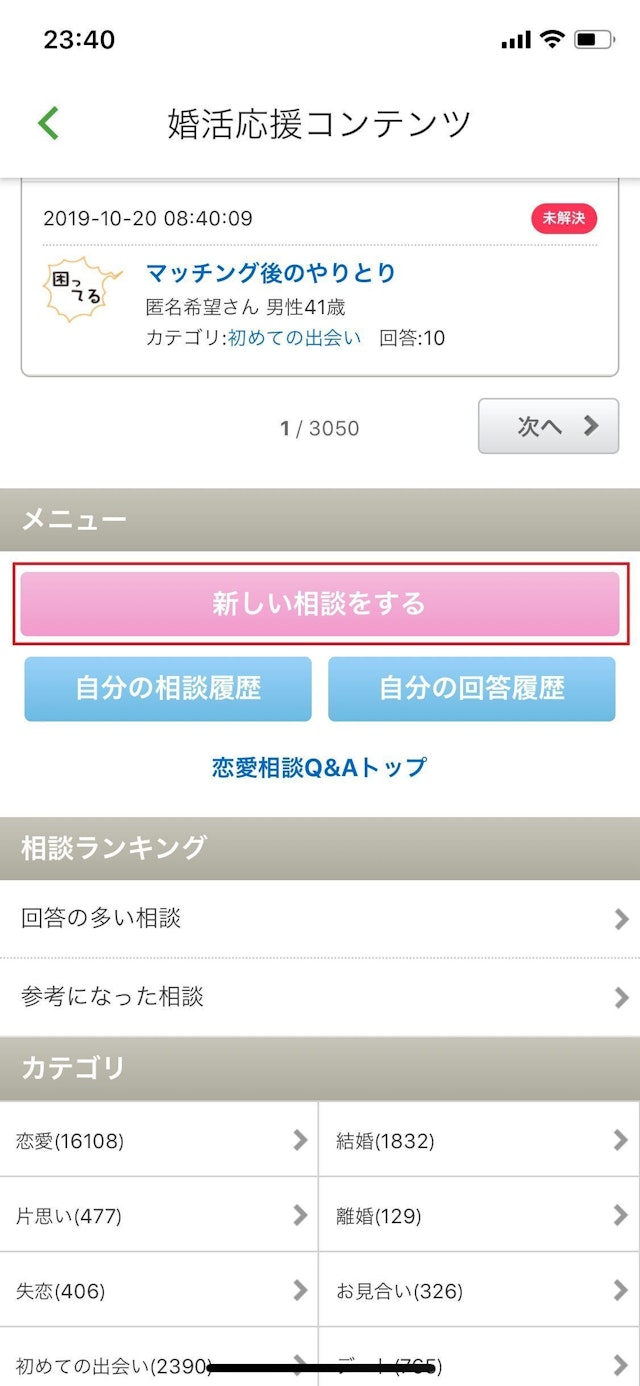View 自分の相談履歴
Viewport: 640px width, 1386px height.
coord(168,688)
